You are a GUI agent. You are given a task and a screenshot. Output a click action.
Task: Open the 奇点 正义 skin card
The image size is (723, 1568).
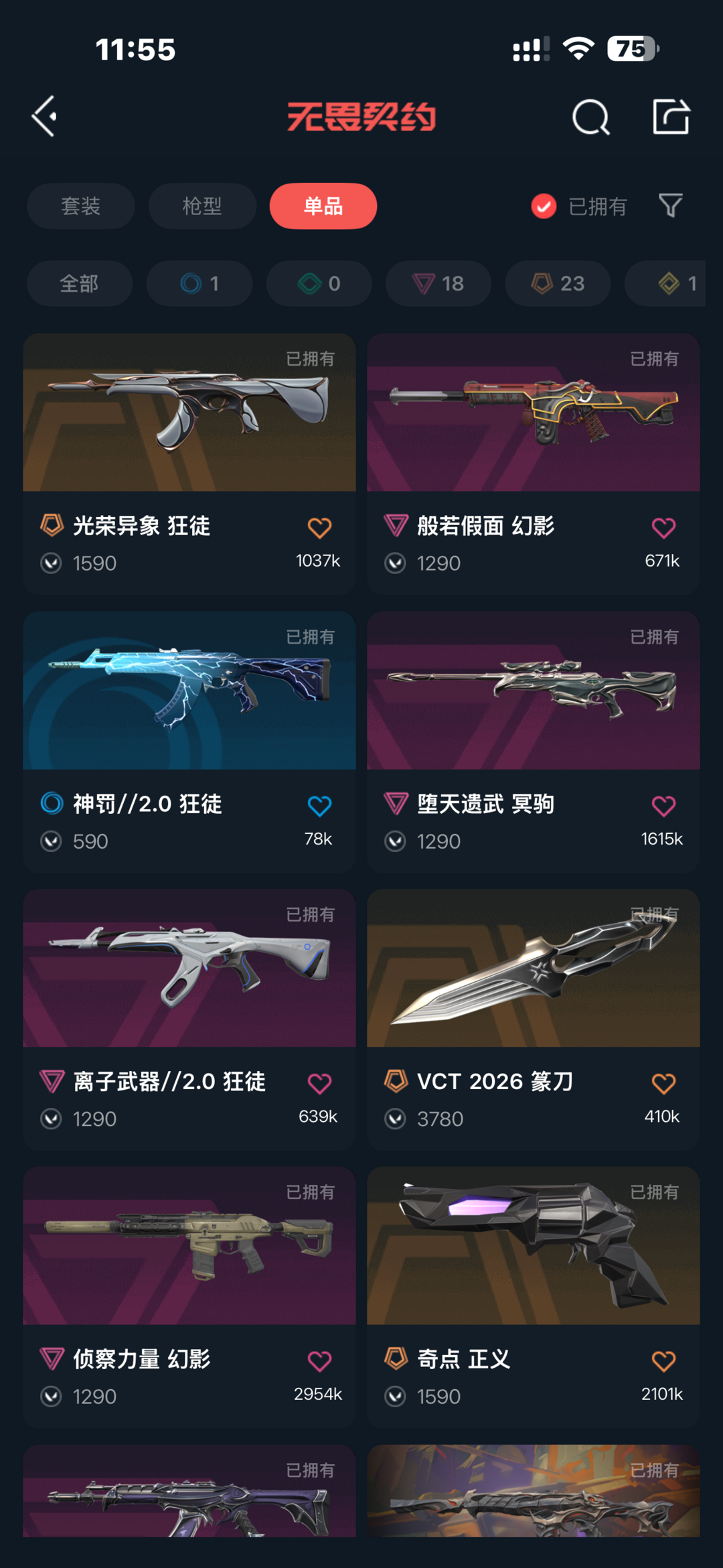pyautogui.click(x=534, y=1297)
